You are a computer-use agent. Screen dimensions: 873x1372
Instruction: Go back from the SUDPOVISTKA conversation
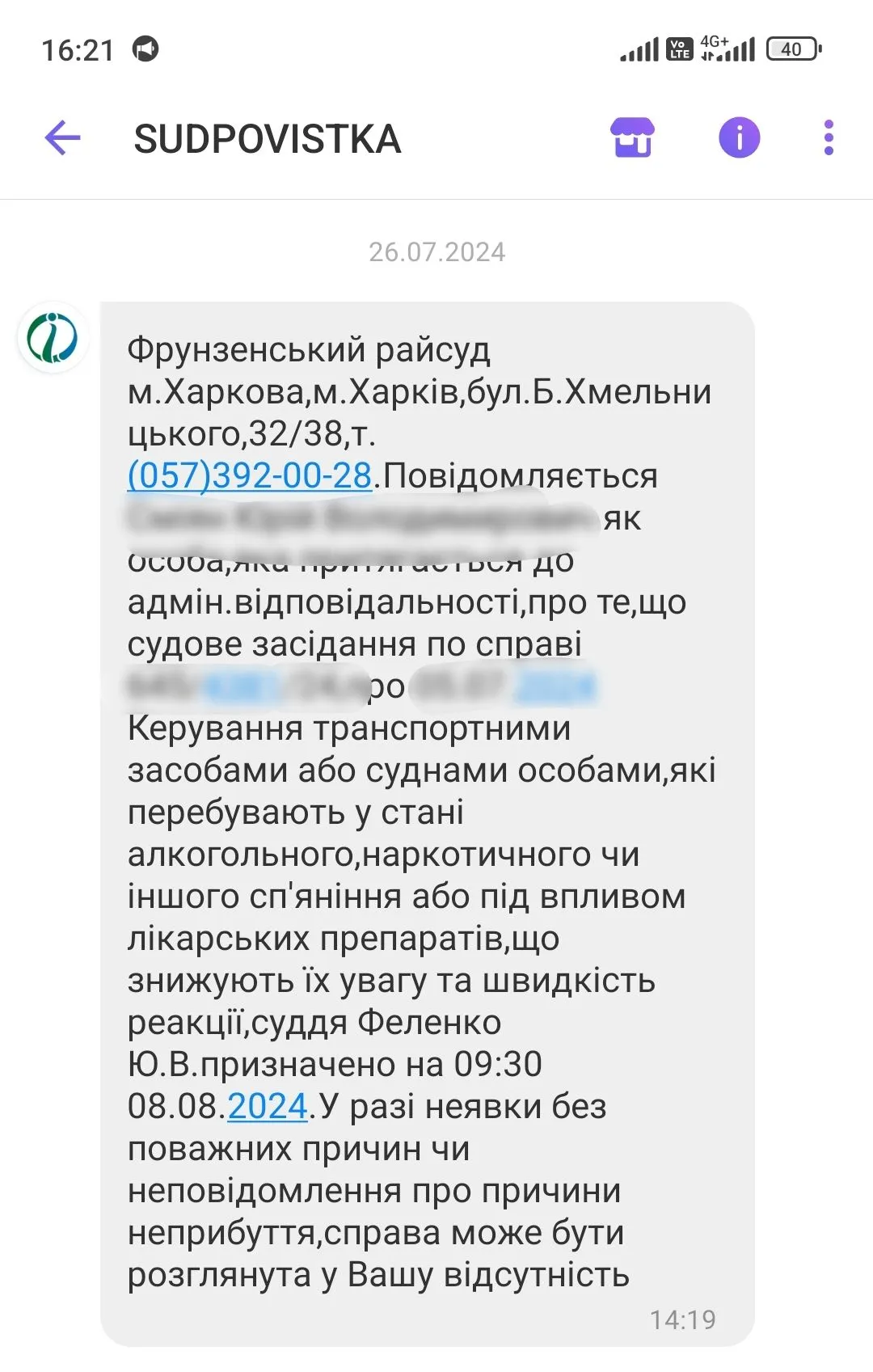pyautogui.click(x=62, y=138)
